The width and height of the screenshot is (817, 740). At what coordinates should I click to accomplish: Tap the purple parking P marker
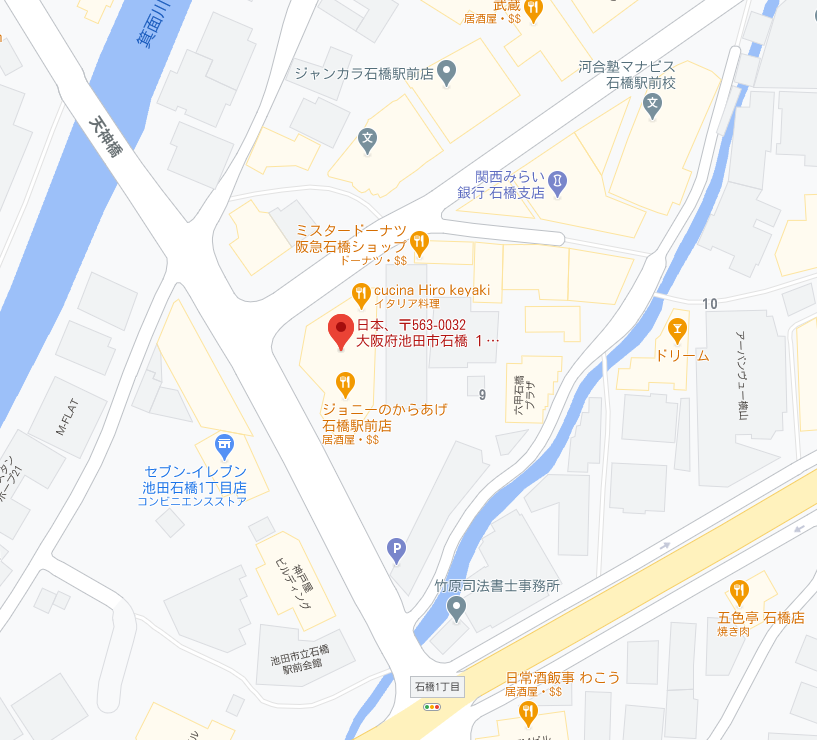[397, 548]
